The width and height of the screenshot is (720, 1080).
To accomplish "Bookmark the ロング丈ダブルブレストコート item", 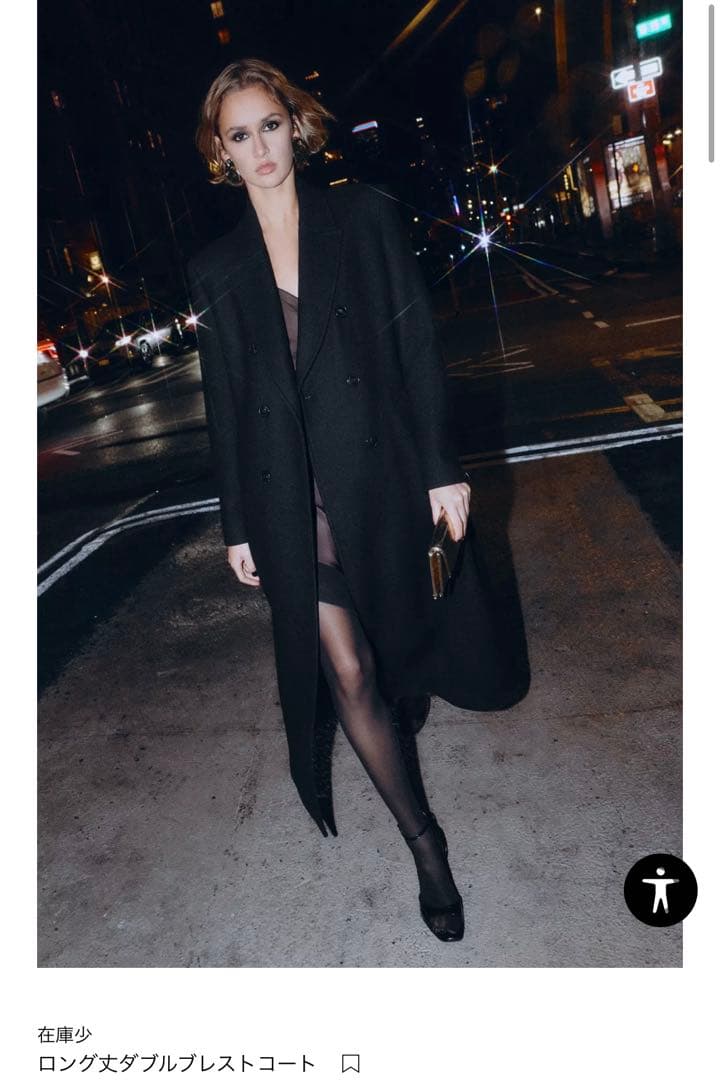I will (350, 1063).
